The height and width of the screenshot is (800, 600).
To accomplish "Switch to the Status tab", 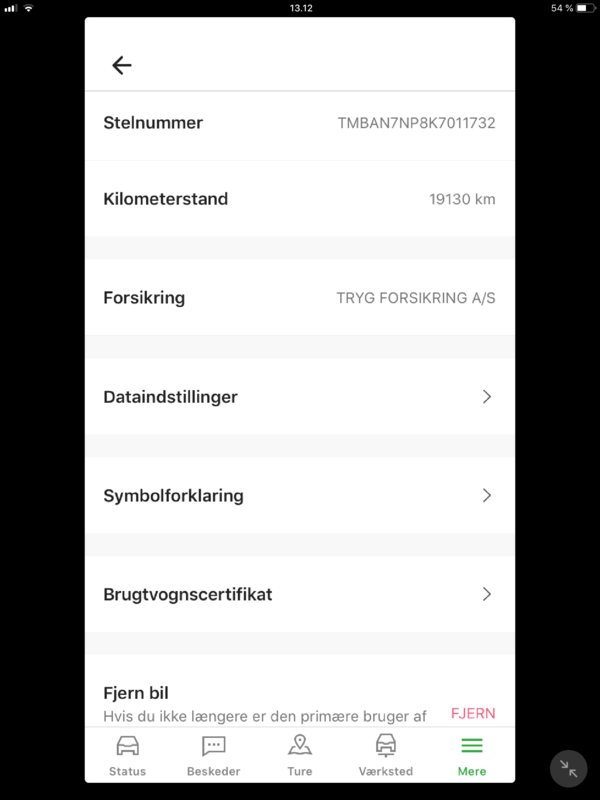I will coord(127,755).
